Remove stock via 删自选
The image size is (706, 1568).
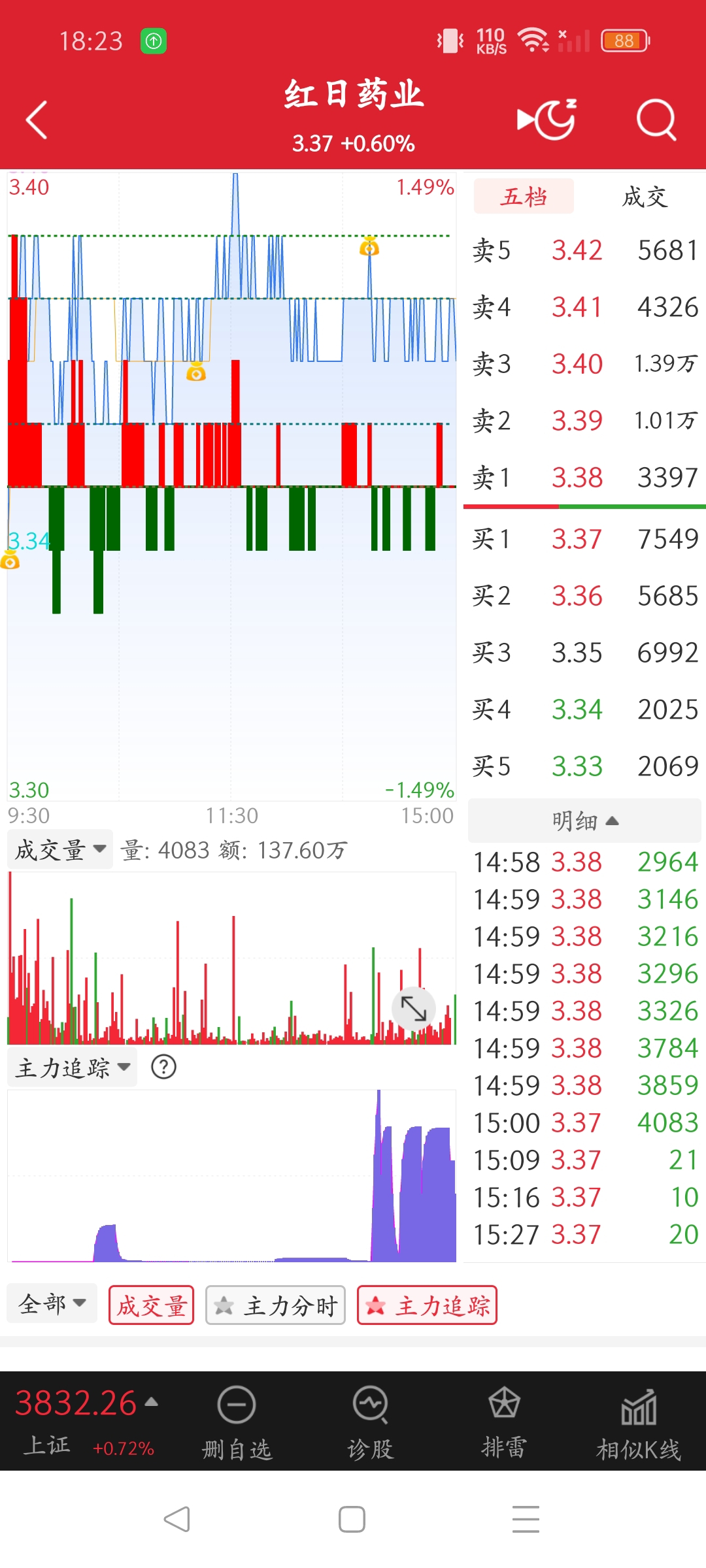[x=236, y=1422]
